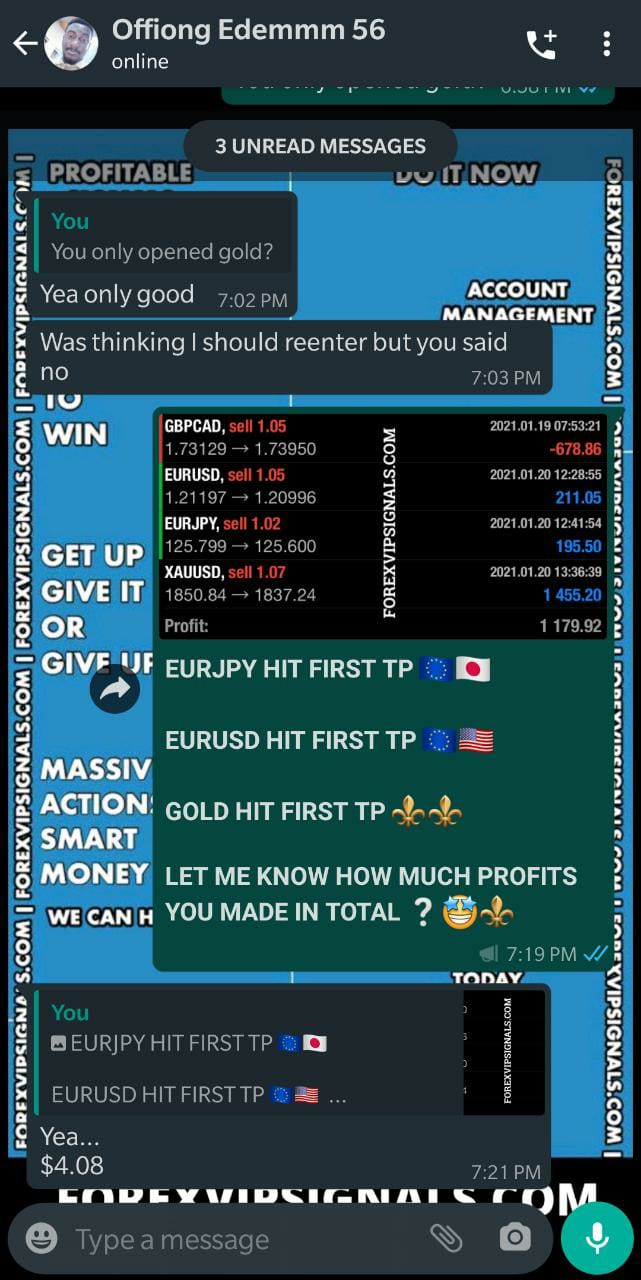Focus the 'Type a message' field

tap(240, 1240)
